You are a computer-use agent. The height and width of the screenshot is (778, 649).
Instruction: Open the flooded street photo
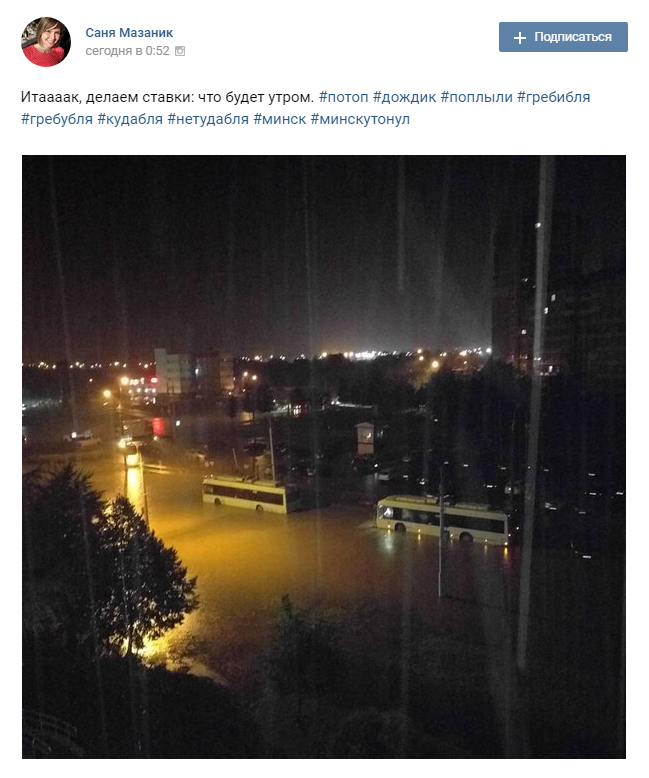(324, 456)
